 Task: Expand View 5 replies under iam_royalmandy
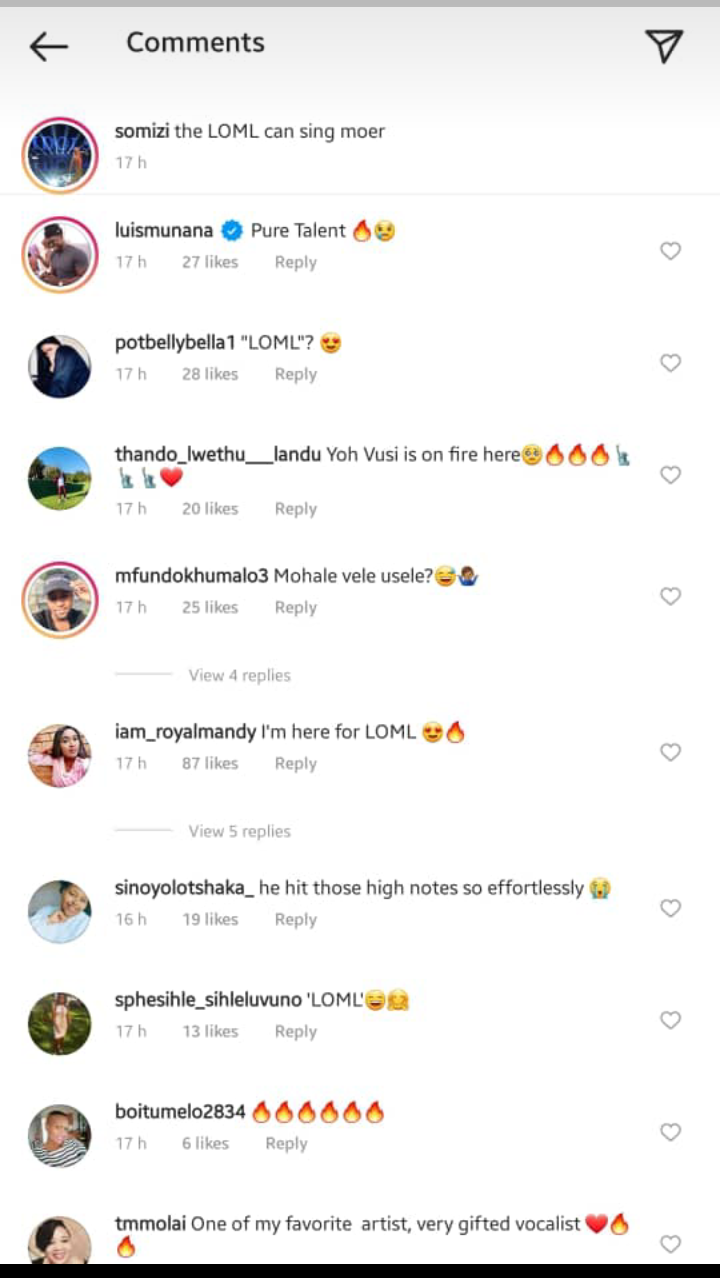239,831
